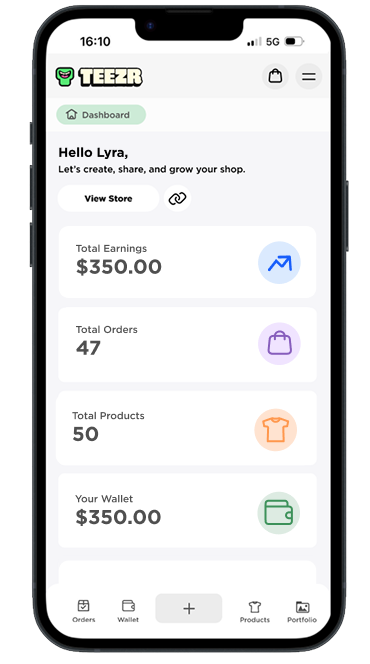Go to the Portfolio tab
The image size is (370, 664).
click(302, 612)
